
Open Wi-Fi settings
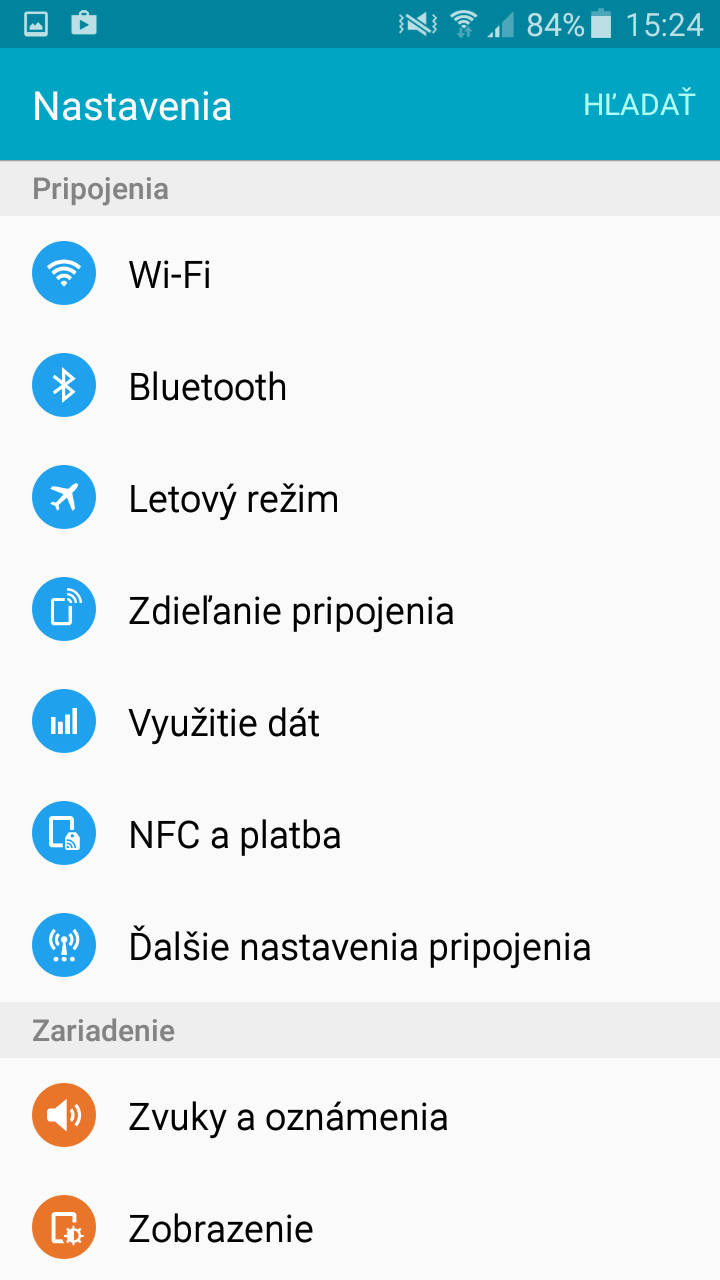tap(360, 273)
